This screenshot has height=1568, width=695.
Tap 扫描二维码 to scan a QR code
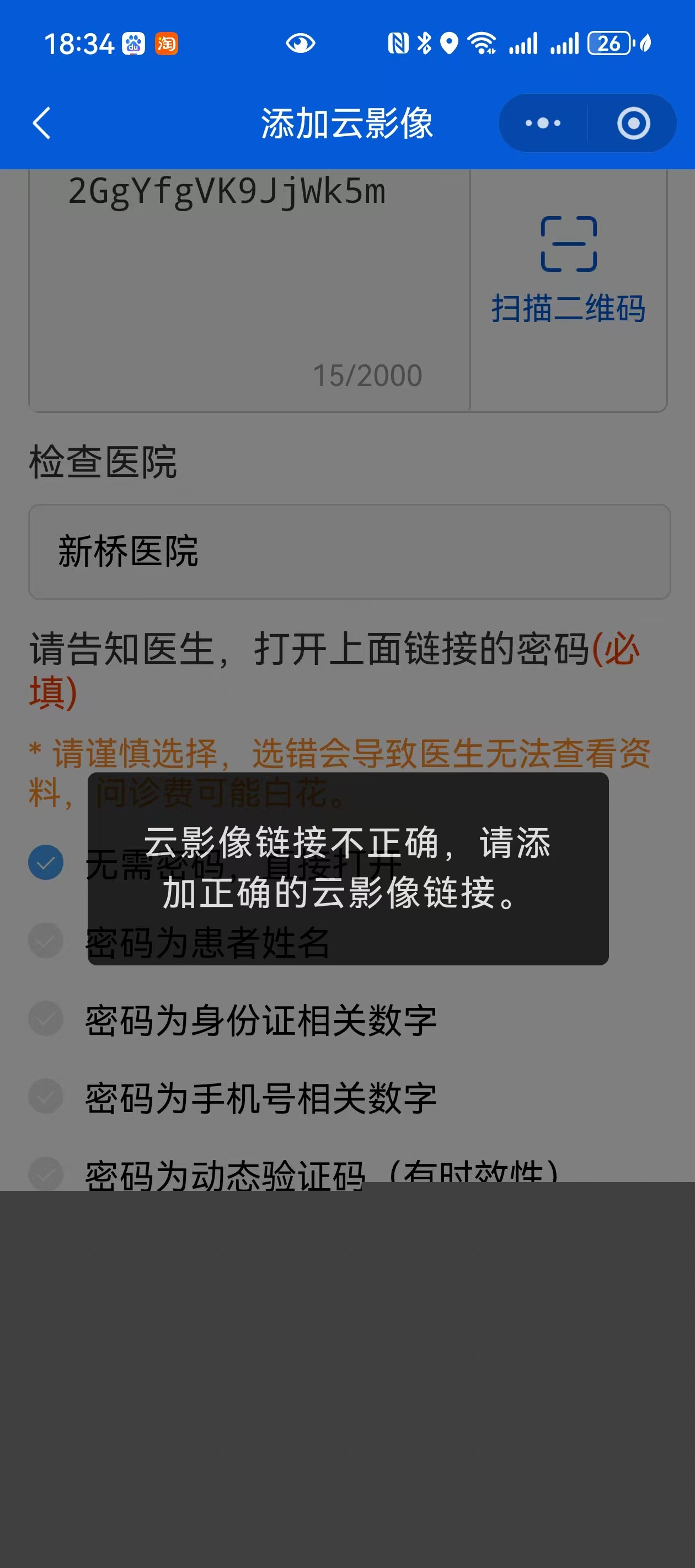(x=568, y=271)
